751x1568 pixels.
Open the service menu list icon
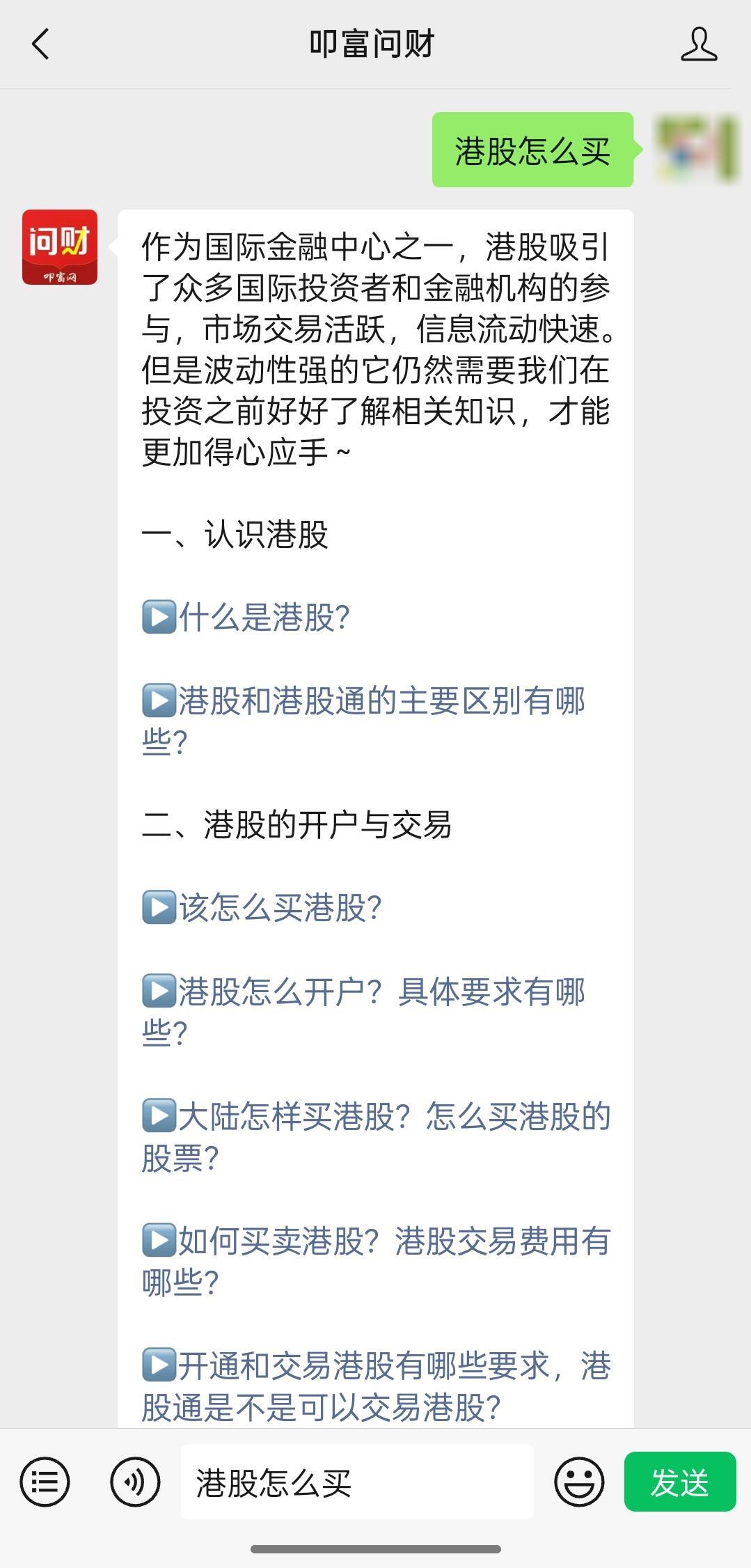coord(45,1482)
